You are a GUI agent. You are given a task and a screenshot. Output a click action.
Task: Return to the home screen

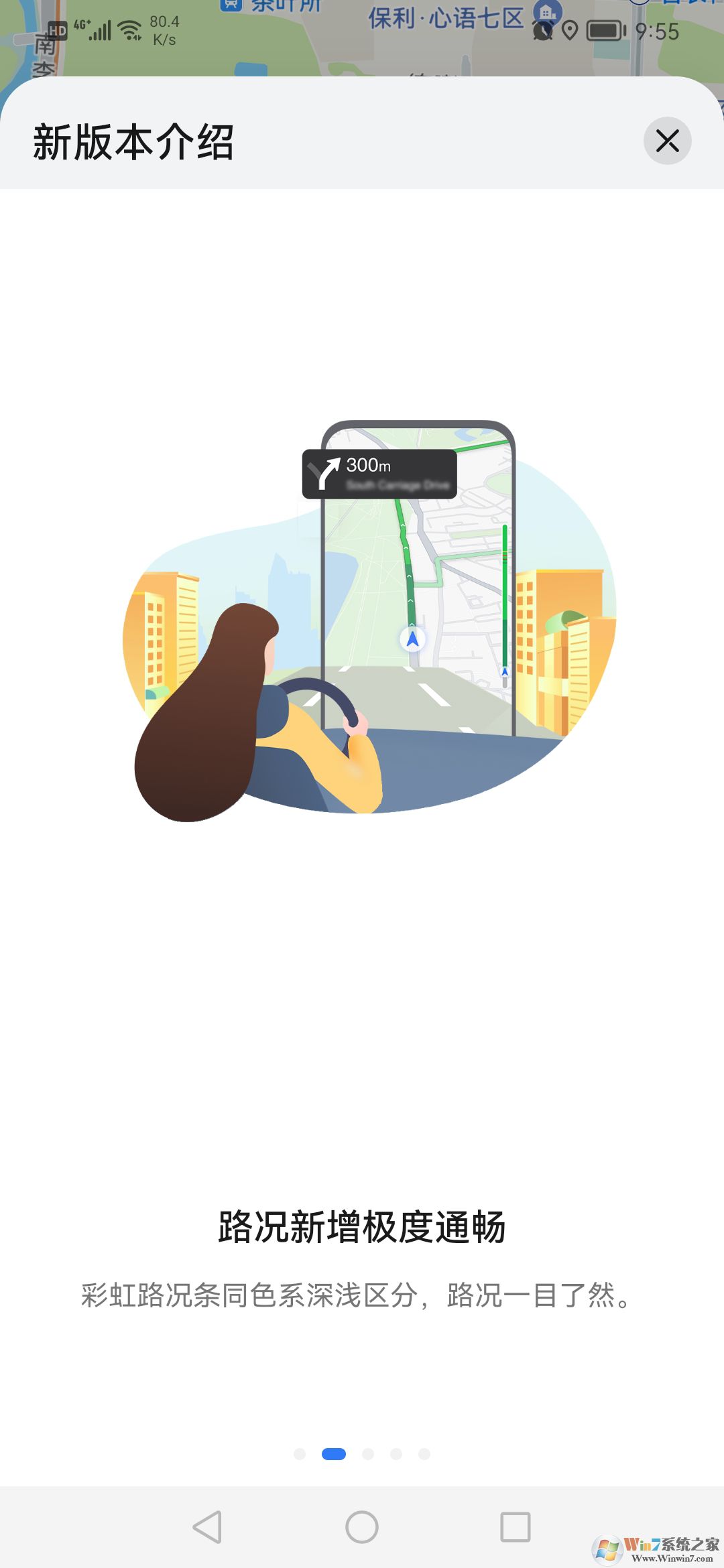(362, 1527)
